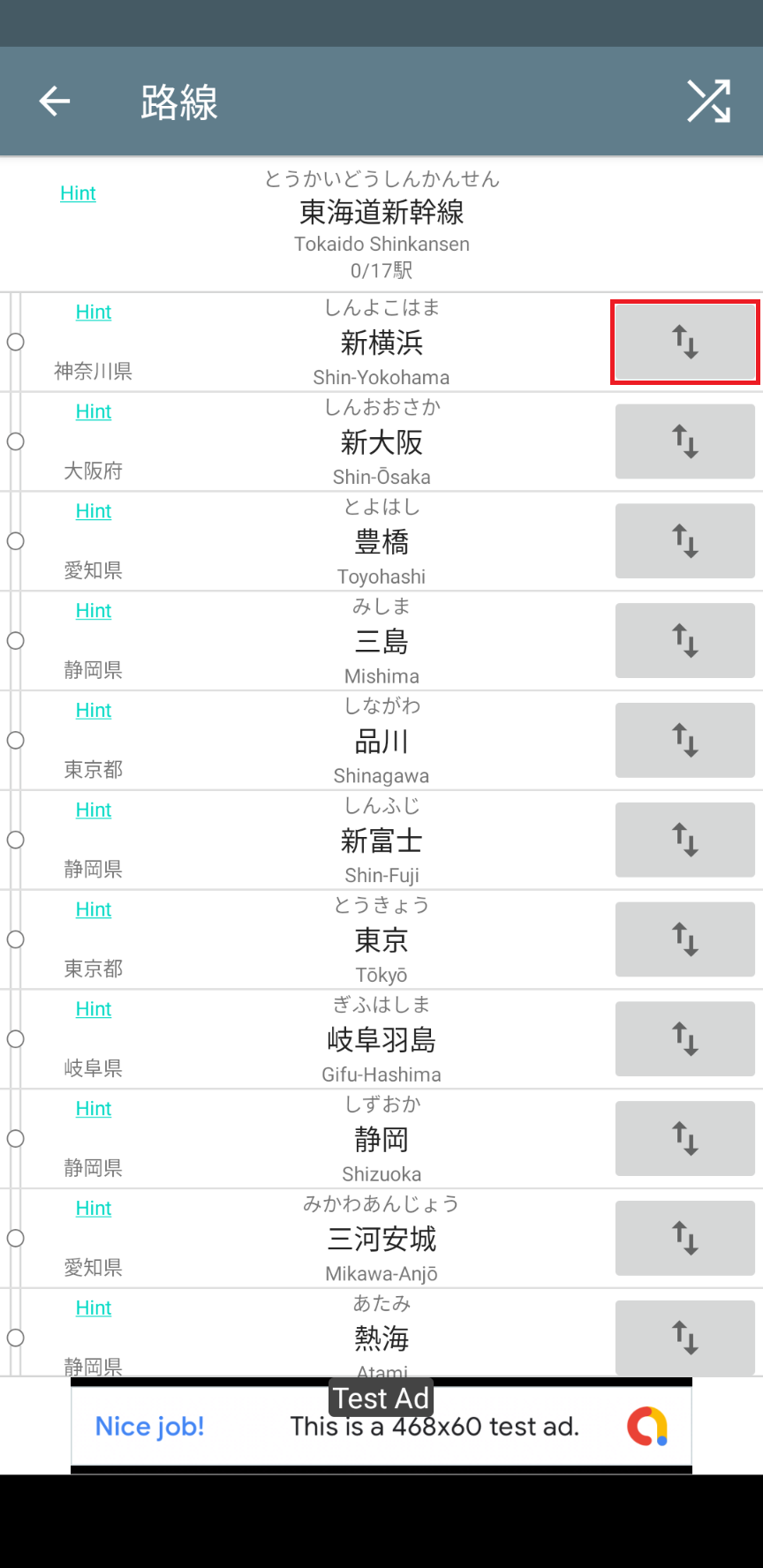Tap reorder button for Gifu-Hashima

click(x=684, y=1040)
